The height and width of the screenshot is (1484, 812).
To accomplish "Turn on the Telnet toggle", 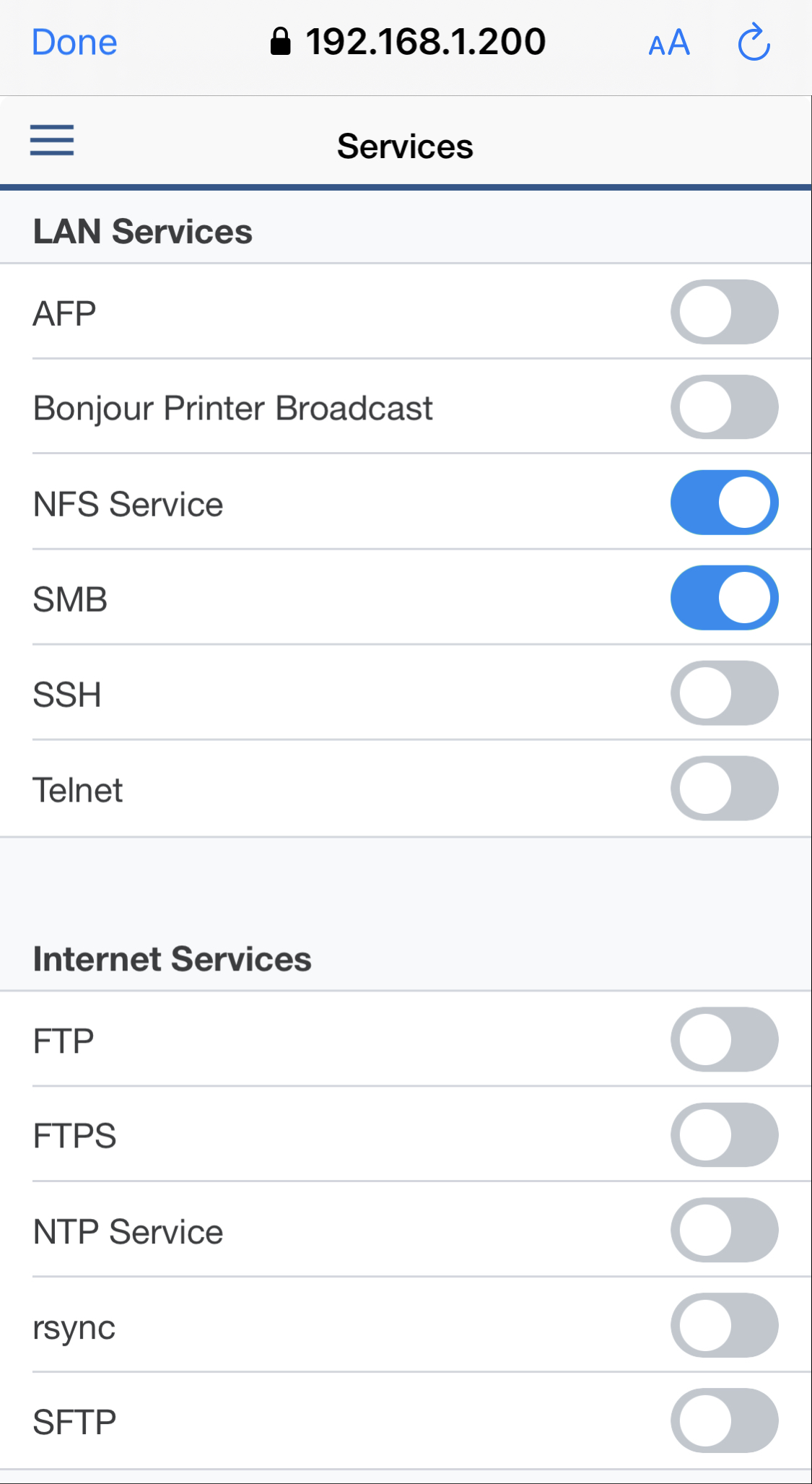I will 724,789.
